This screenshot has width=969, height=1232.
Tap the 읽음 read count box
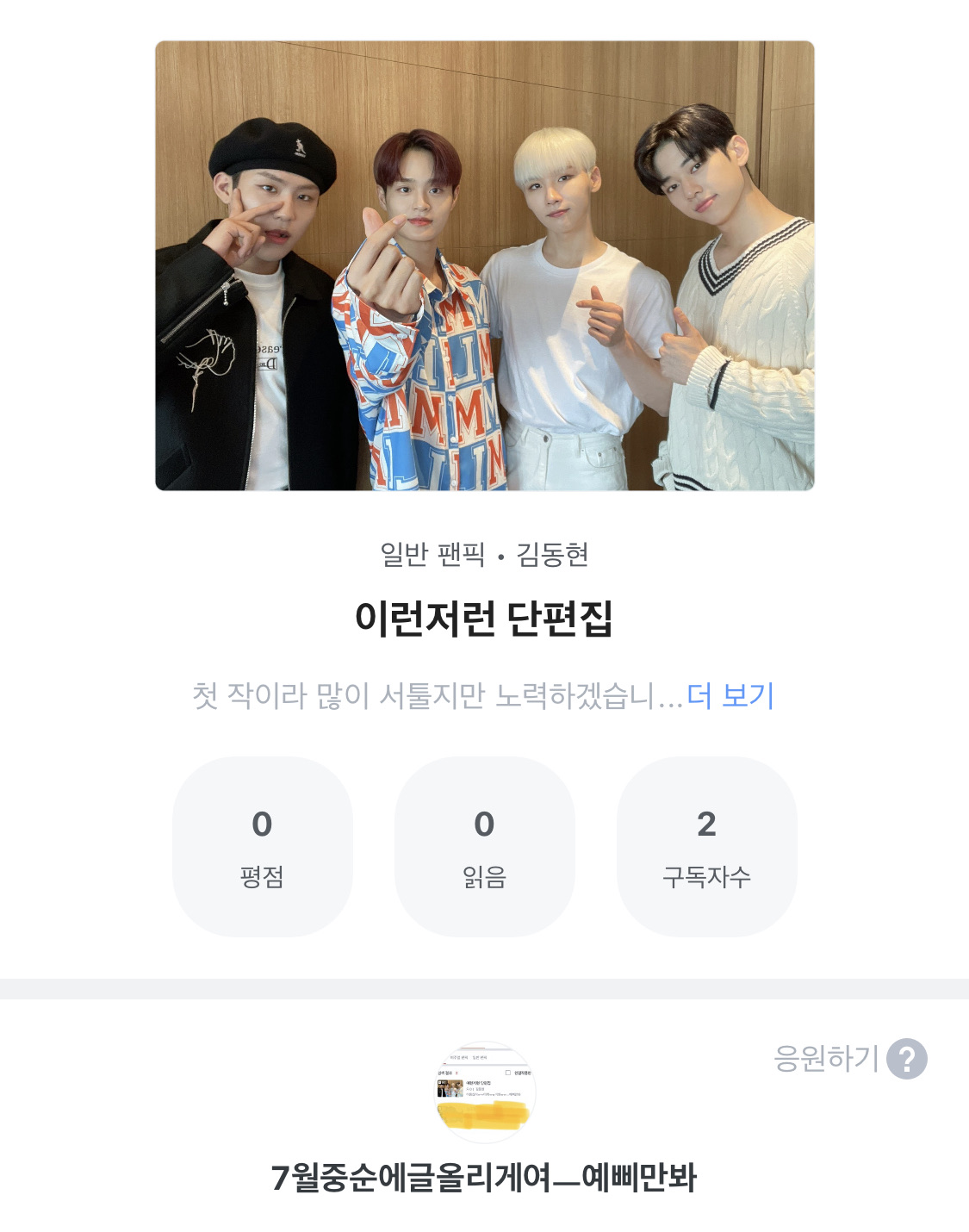pos(484,847)
